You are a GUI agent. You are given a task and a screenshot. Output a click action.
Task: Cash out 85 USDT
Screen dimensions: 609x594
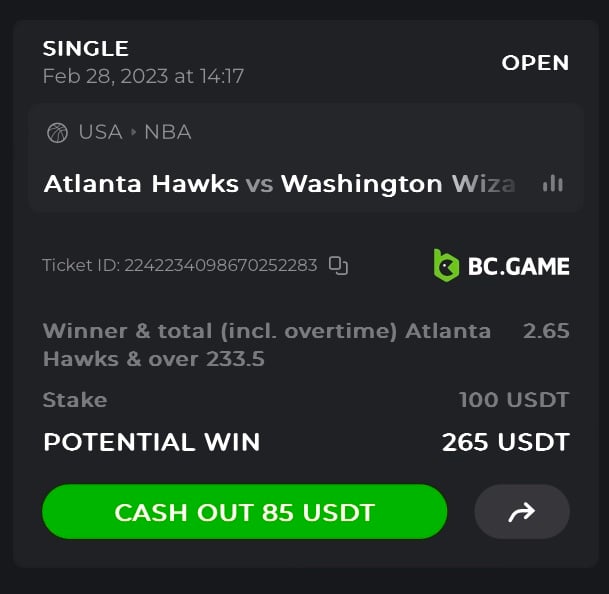click(x=244, y=513)
